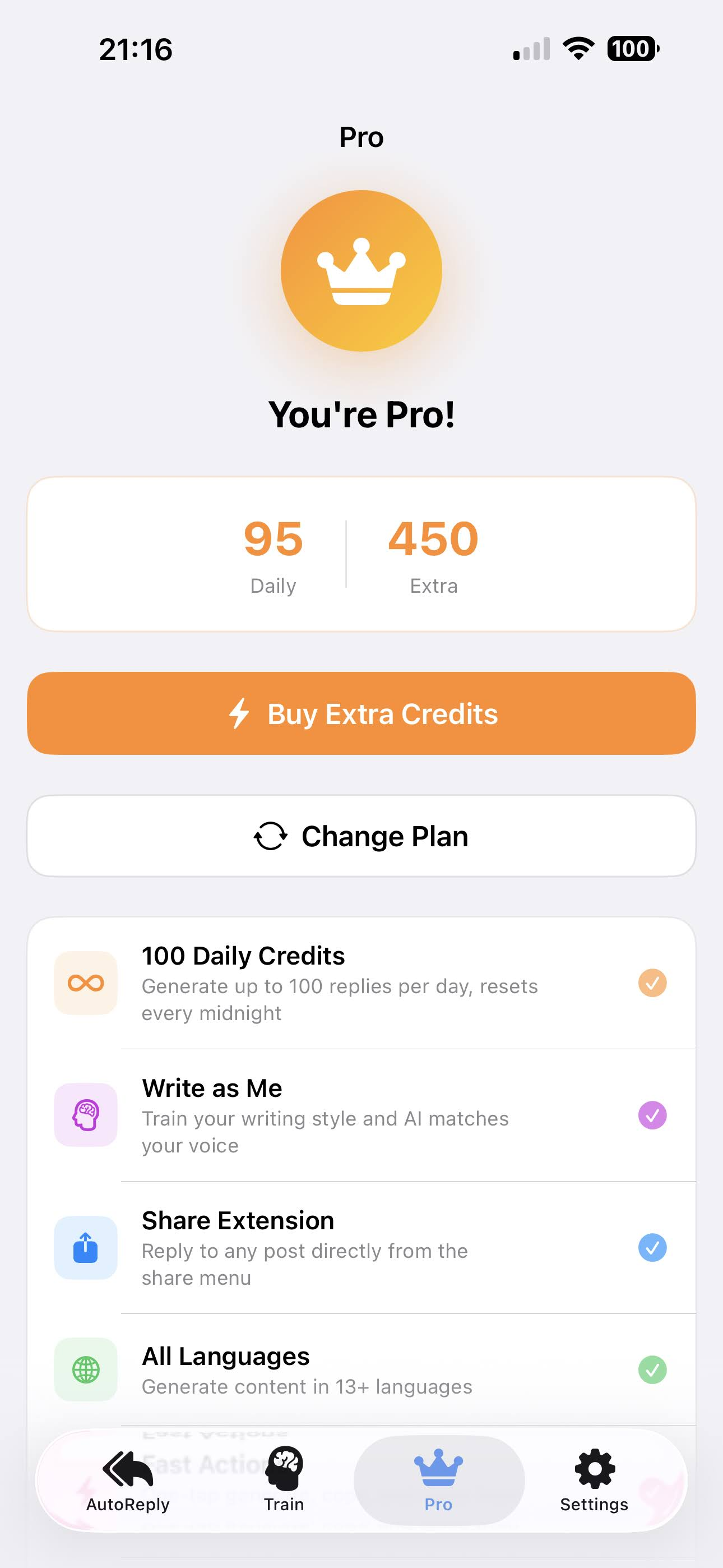Select the infinity icon beside 100 Daily Credits
This screenshot has width=723, height=1568.
85,983
